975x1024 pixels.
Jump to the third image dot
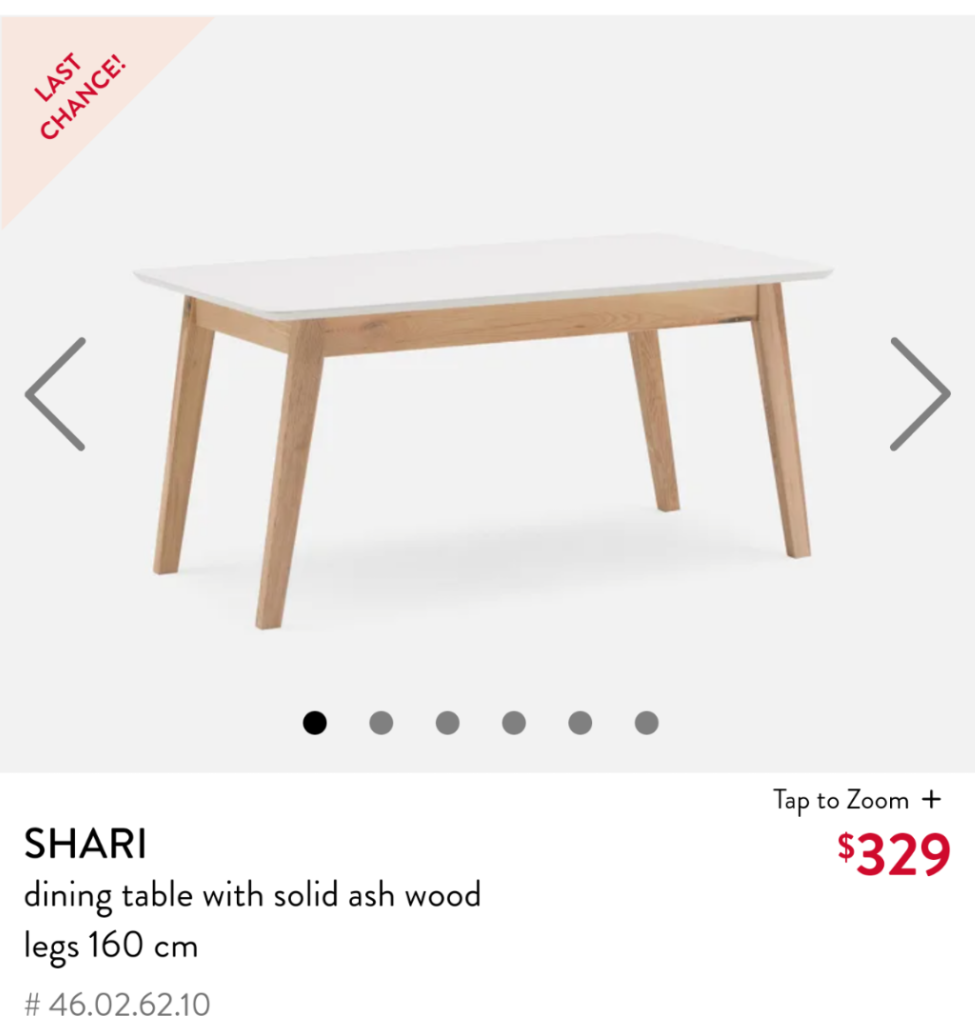pos(447,722)
